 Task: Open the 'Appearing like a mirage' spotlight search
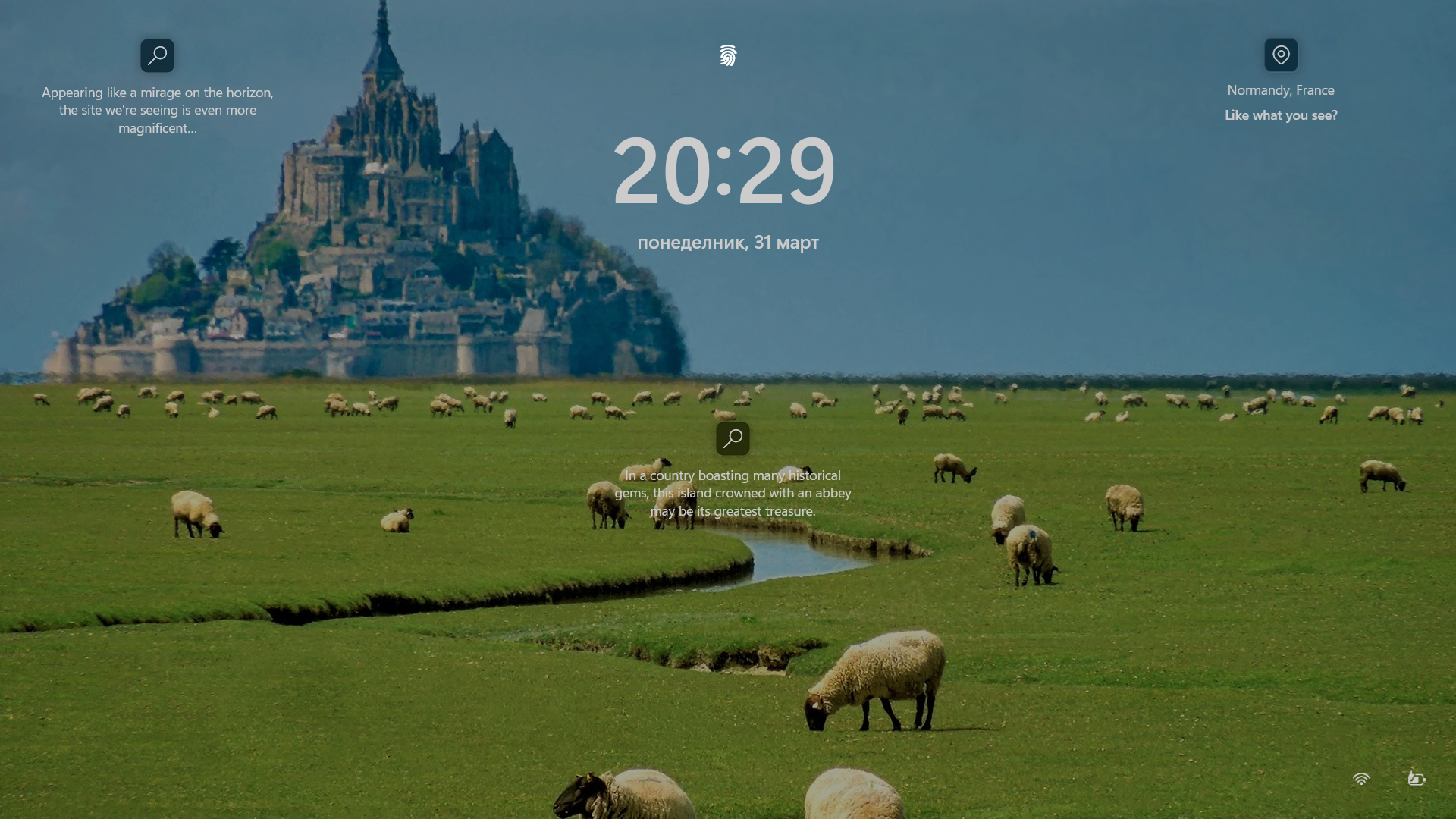coord(157,55)
